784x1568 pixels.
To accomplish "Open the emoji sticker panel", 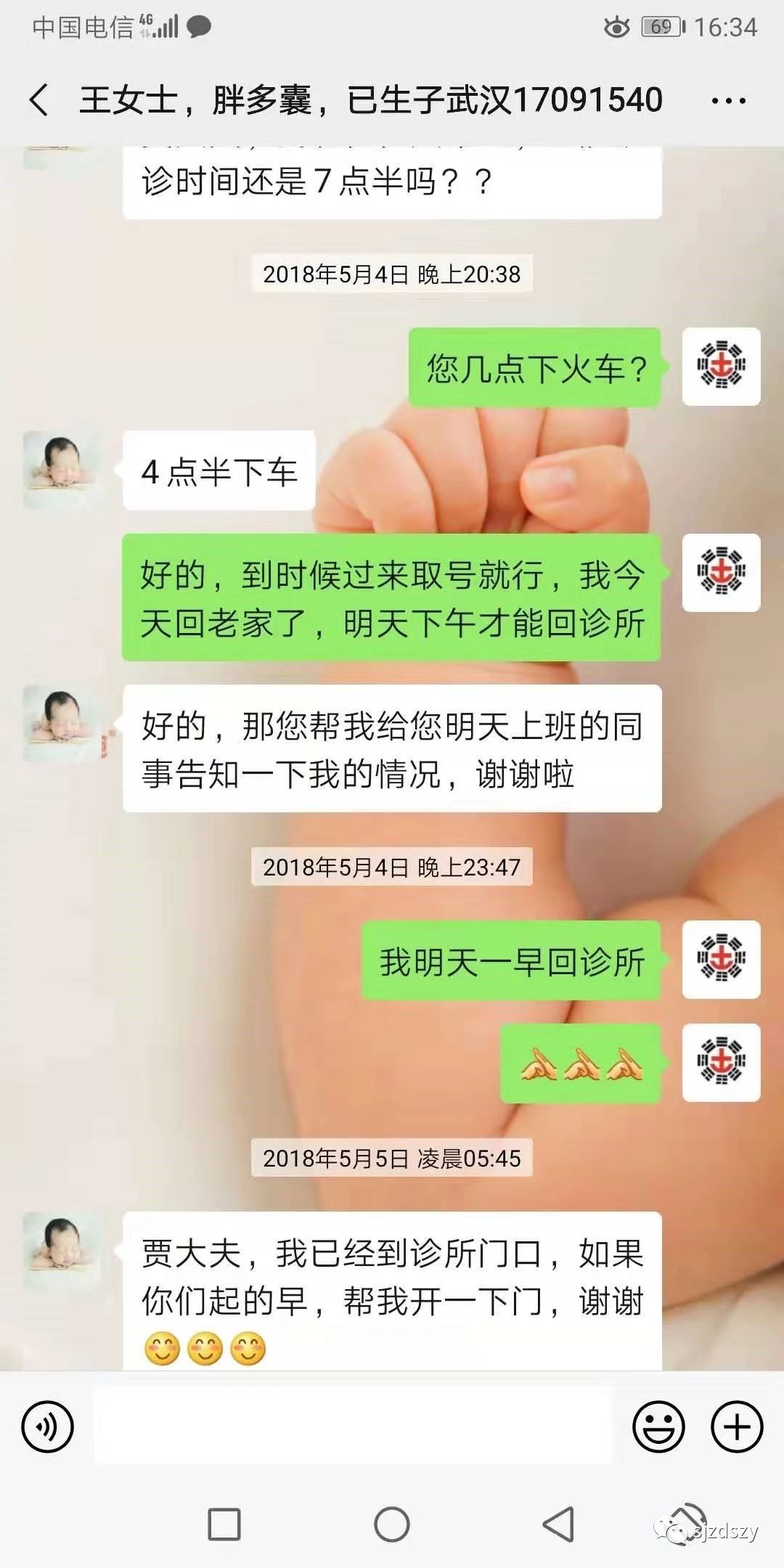I will [x=658, y=1426].
